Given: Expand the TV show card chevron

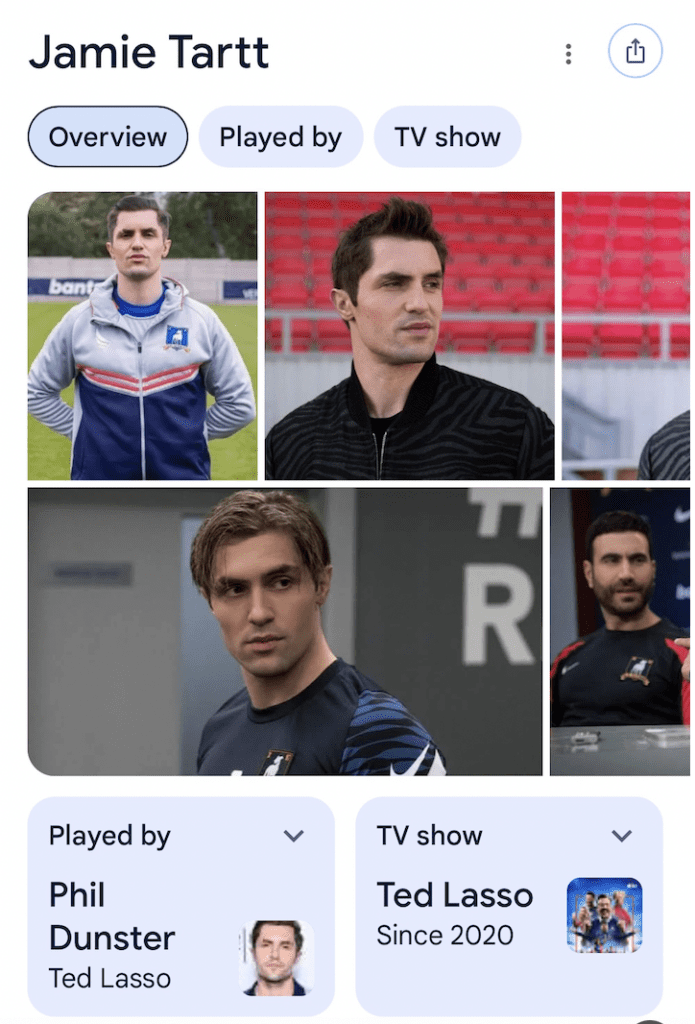Looking at the screenshot, I should (x=621, y=836).
